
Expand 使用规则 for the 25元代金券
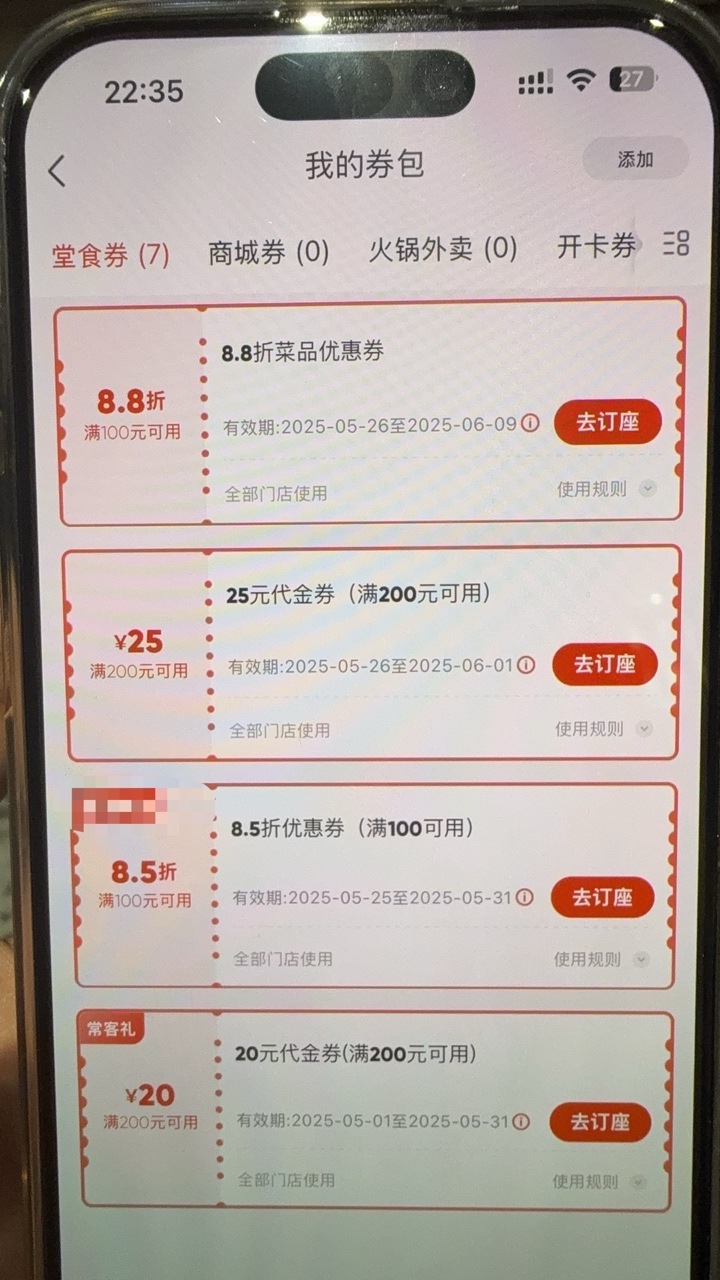coord(603,729)
